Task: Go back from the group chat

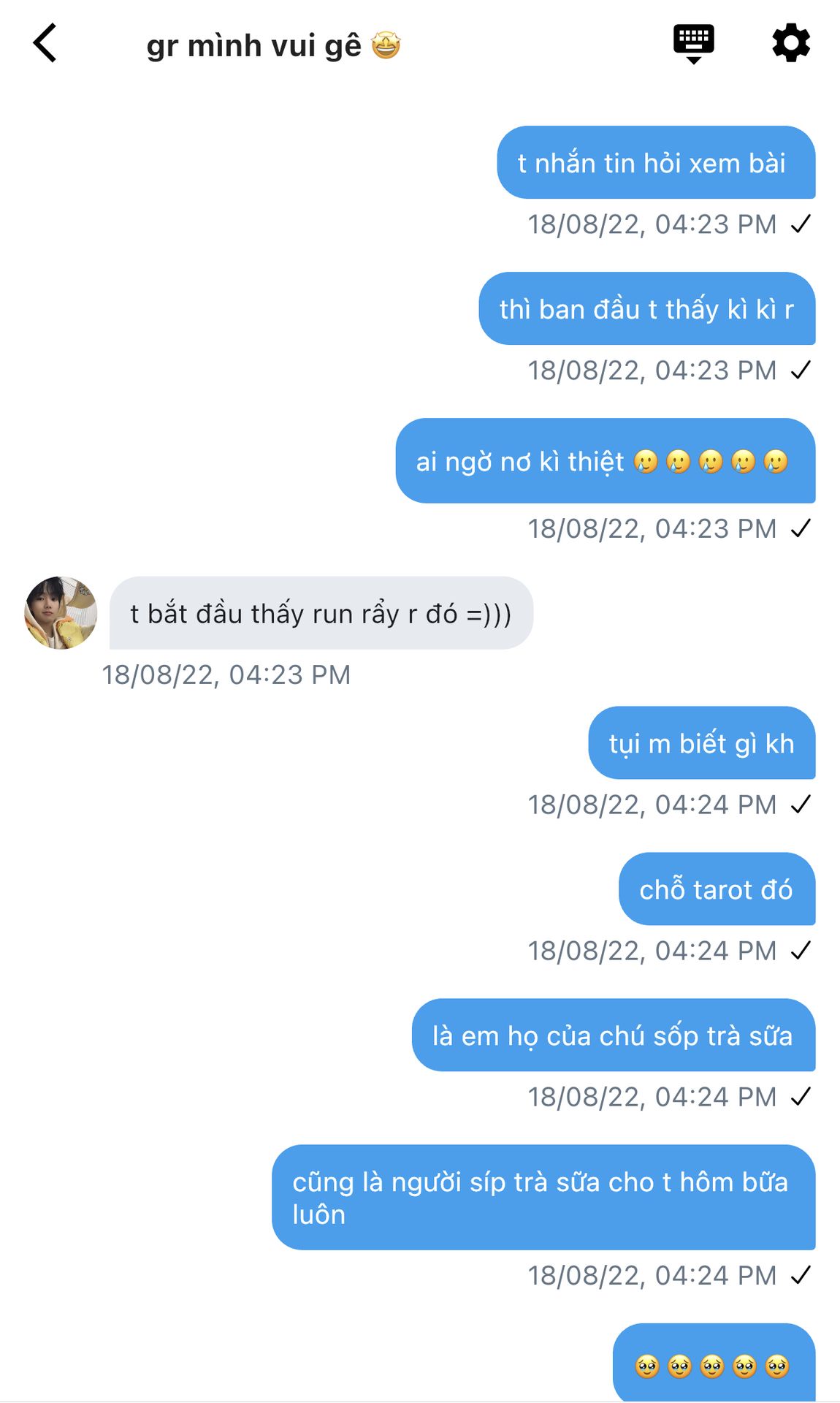Action: (x=45, y=44)
